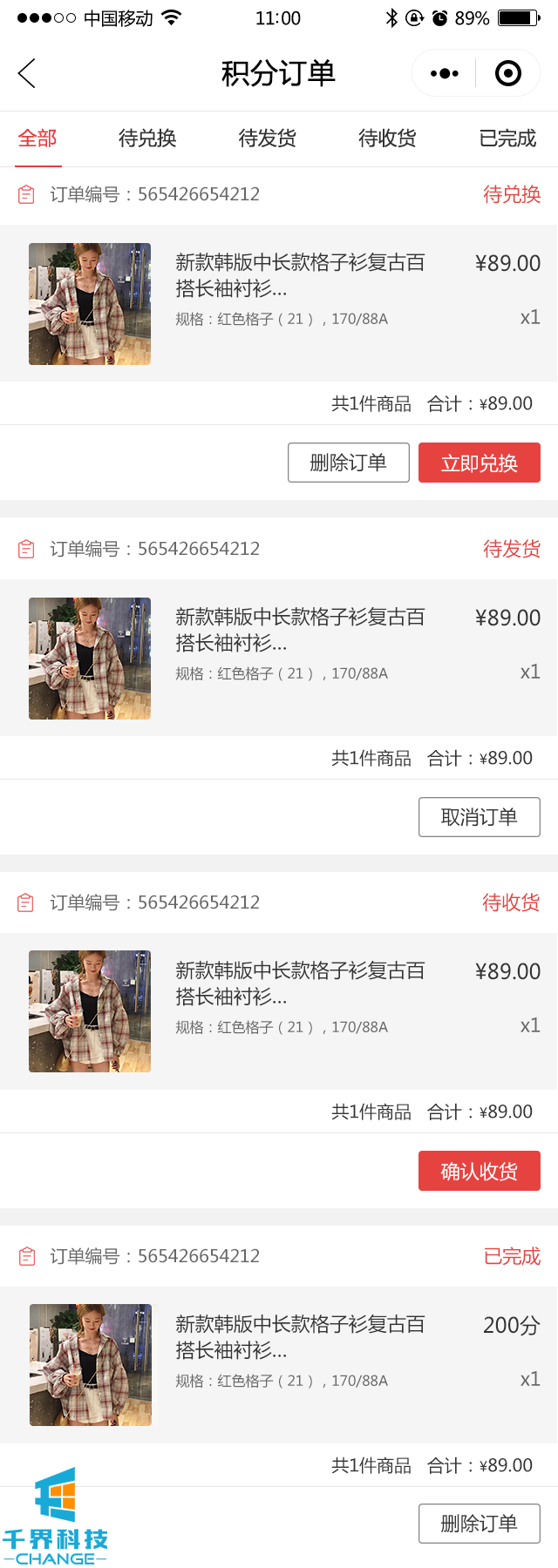Switch to the 全部 tab

tap(37, 139)
